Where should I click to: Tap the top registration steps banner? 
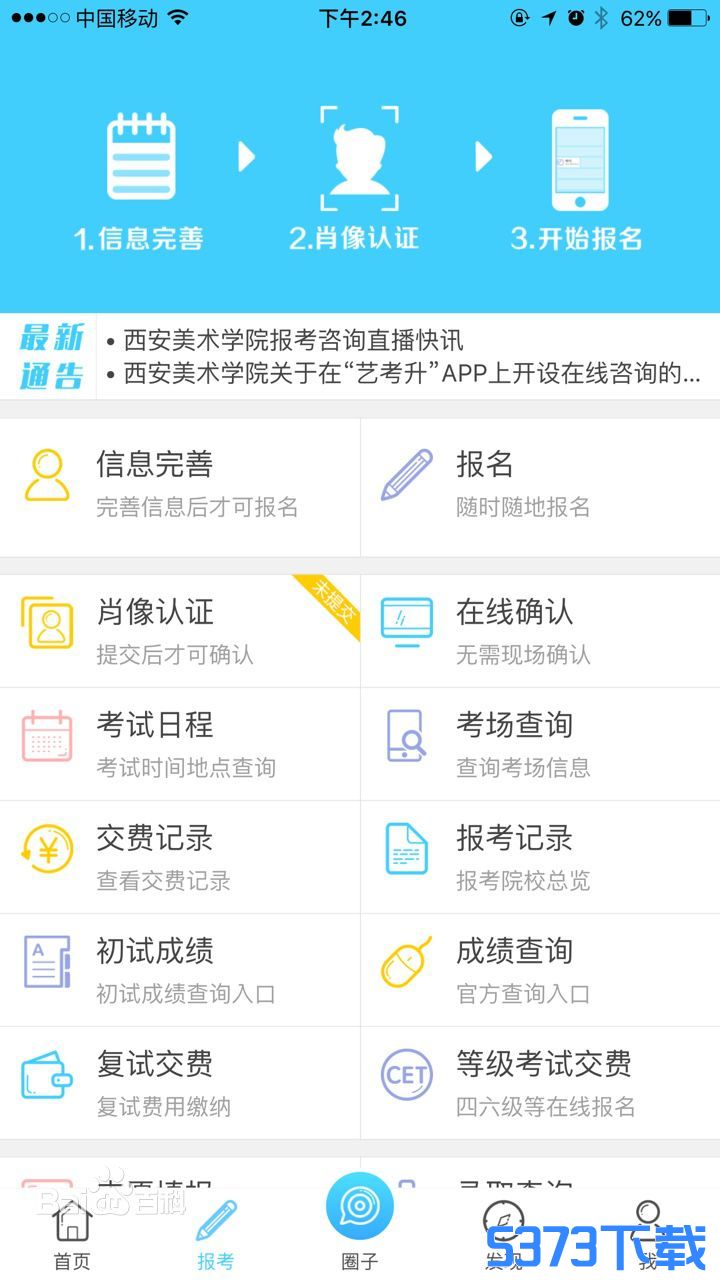(x=360, y=180)
